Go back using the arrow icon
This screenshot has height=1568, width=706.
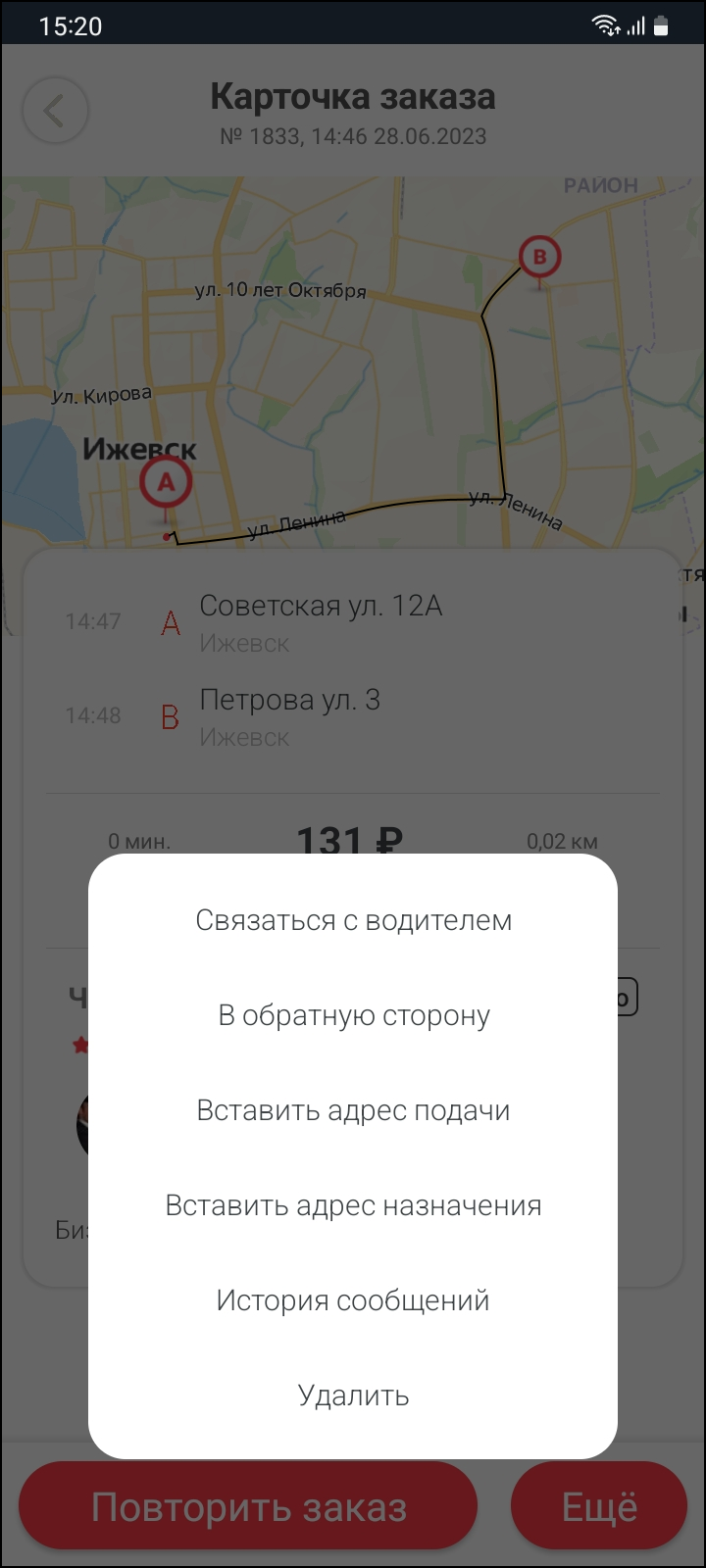[55, 111]
